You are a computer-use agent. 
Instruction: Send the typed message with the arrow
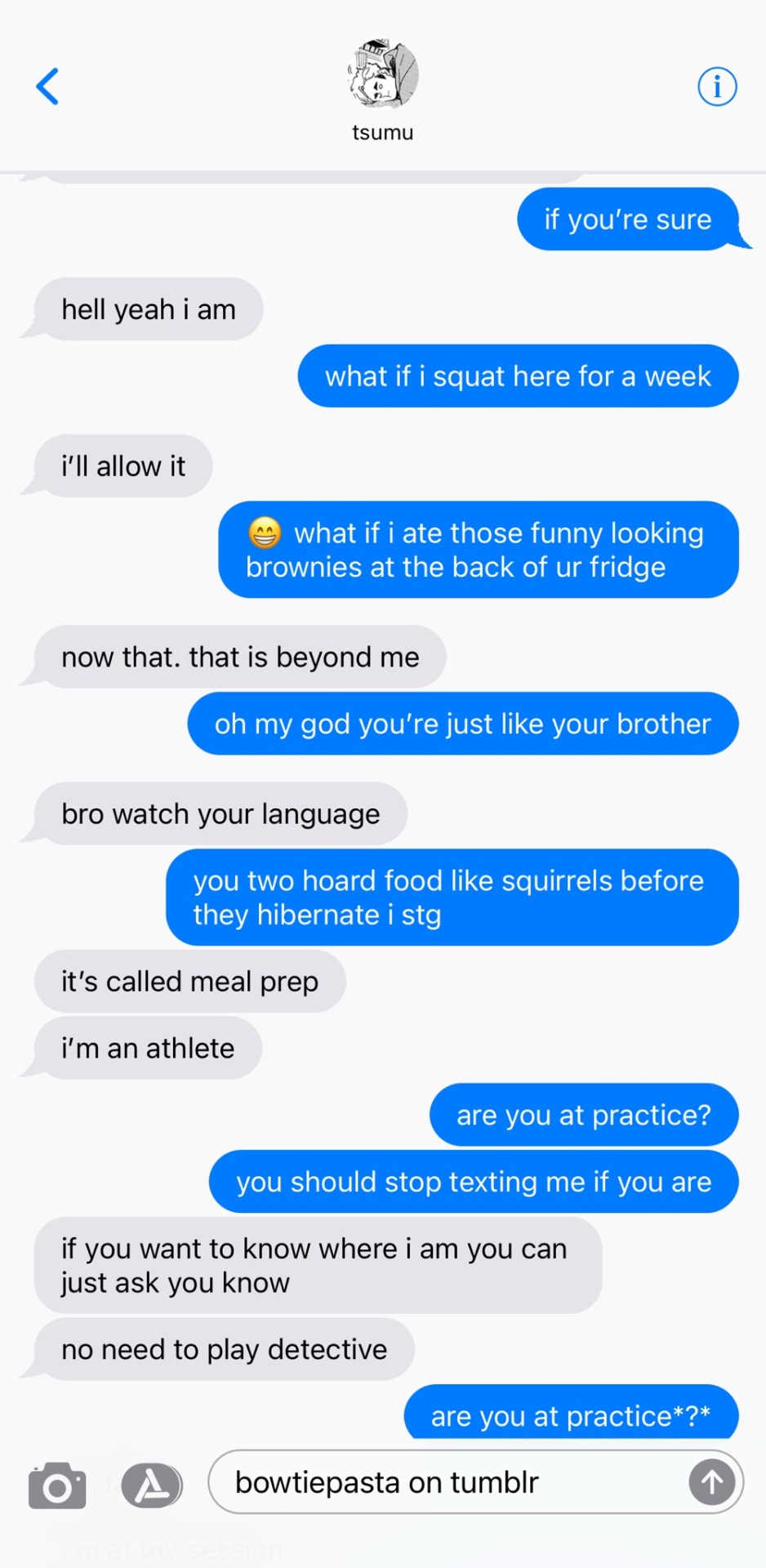tap(711, 1482)
